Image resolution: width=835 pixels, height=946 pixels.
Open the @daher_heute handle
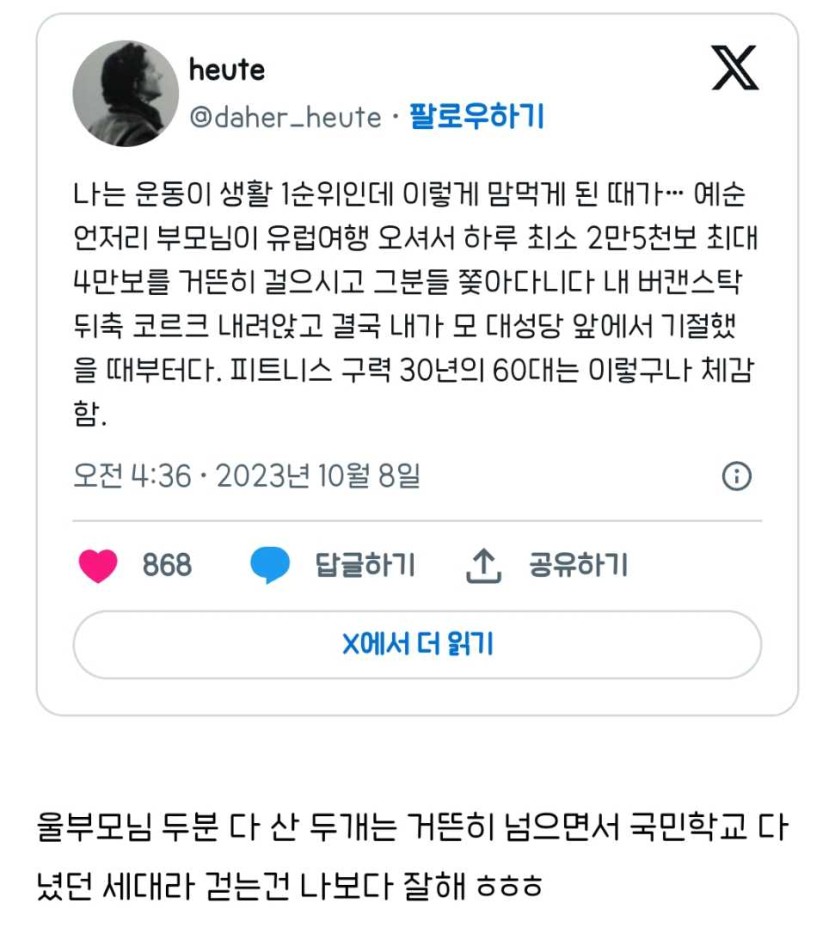point(285,117)
